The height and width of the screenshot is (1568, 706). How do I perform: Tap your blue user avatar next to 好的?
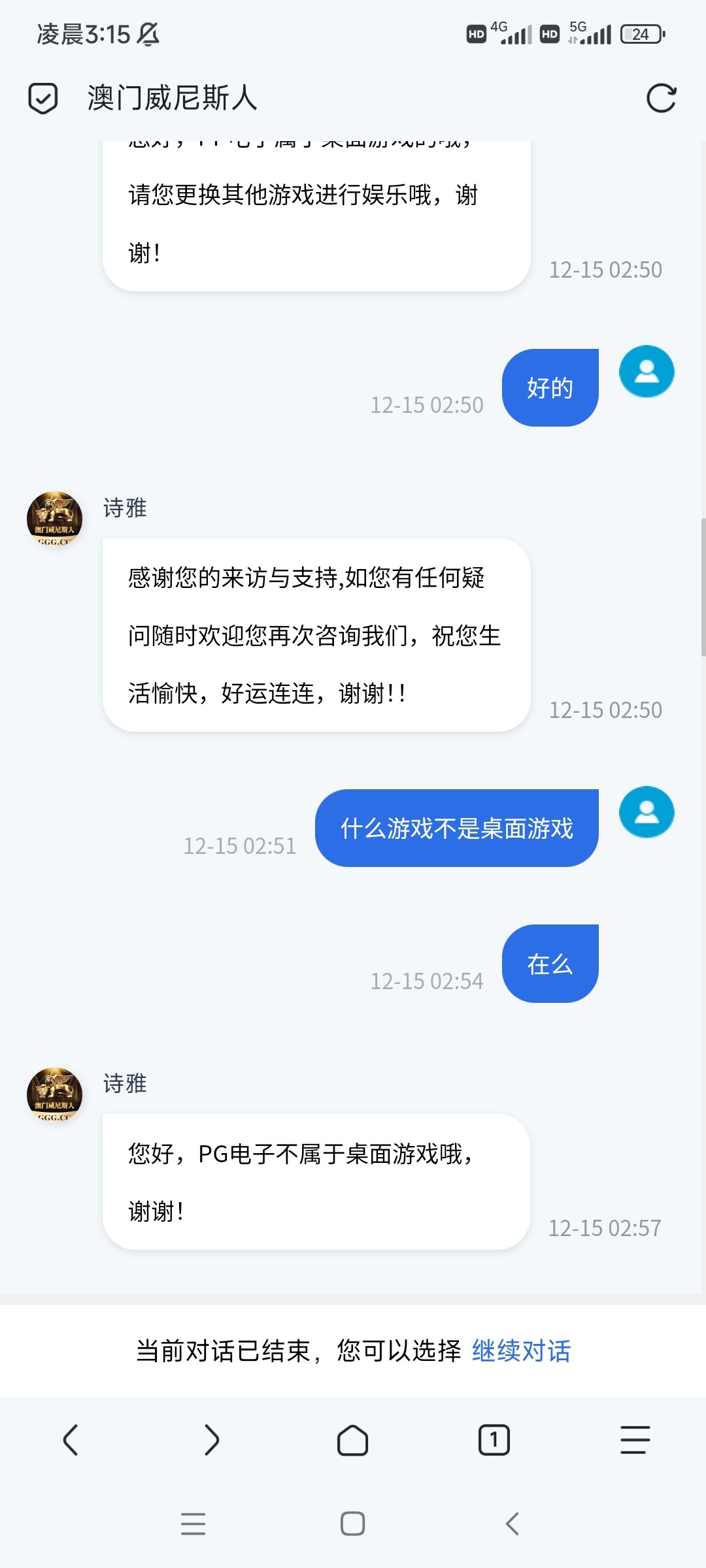646,371
